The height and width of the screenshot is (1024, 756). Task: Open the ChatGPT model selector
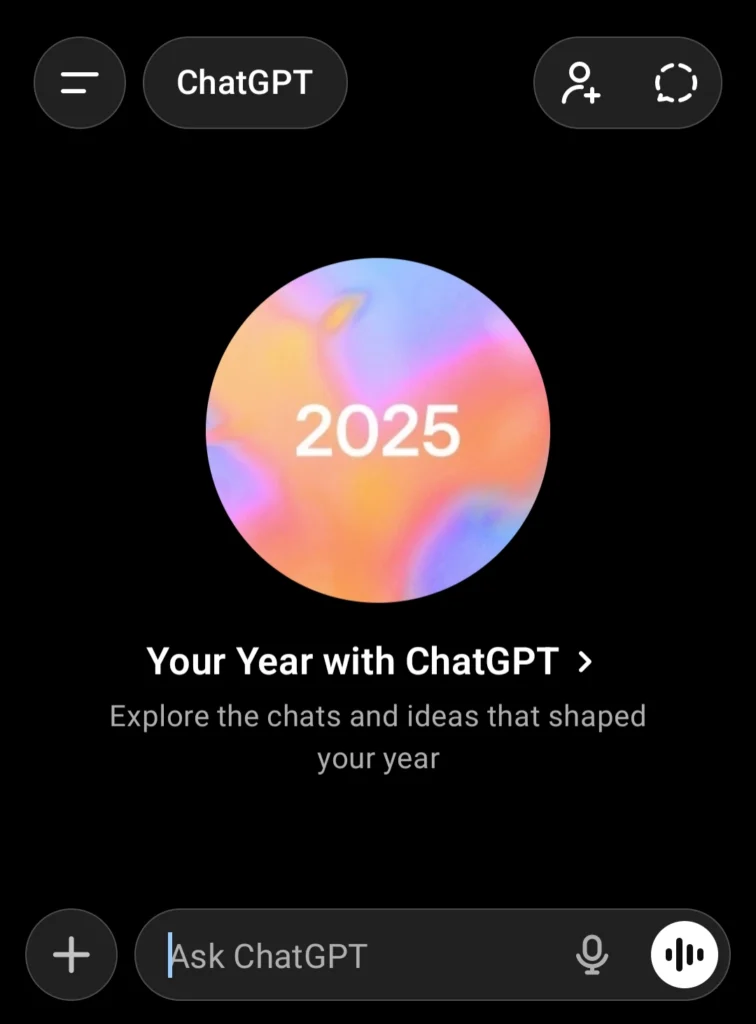[x=245, y=83]
